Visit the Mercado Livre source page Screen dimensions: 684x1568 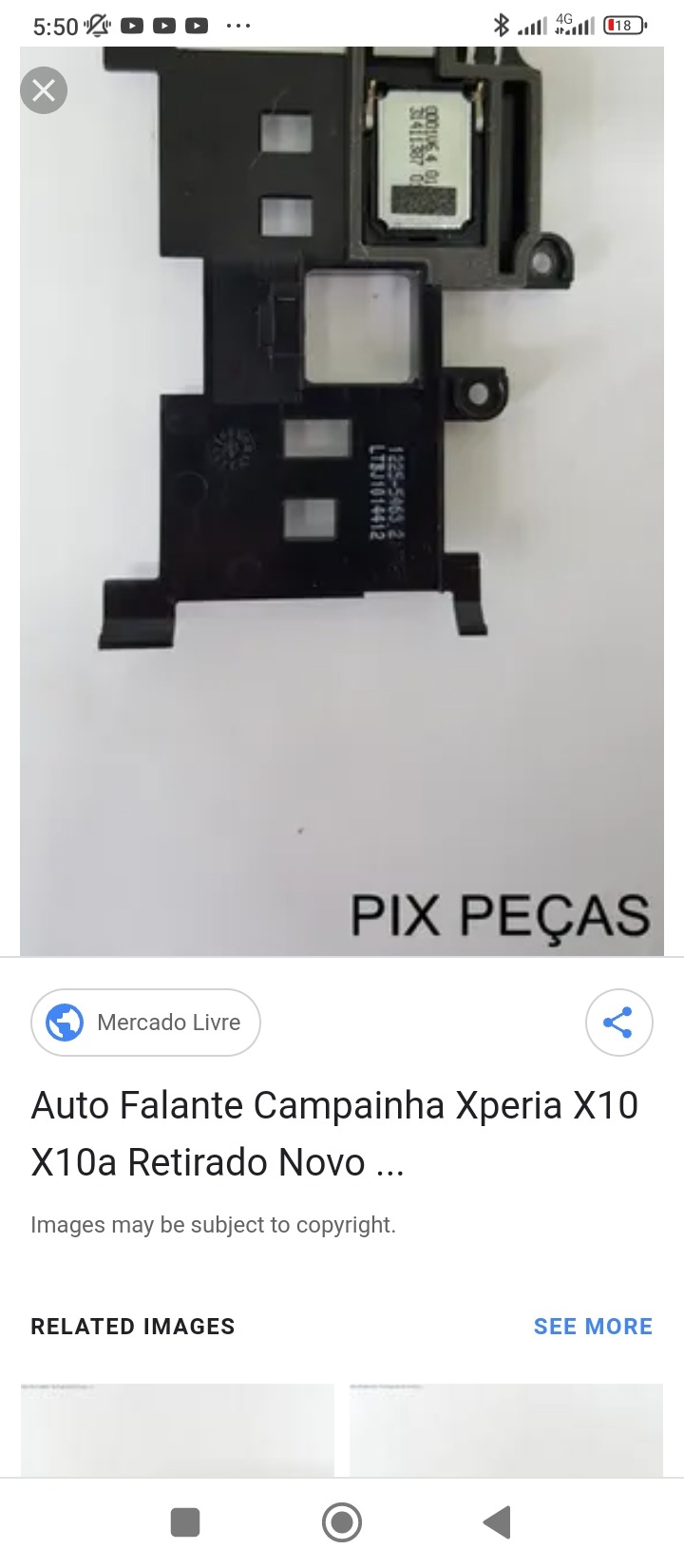(146, 1023)
